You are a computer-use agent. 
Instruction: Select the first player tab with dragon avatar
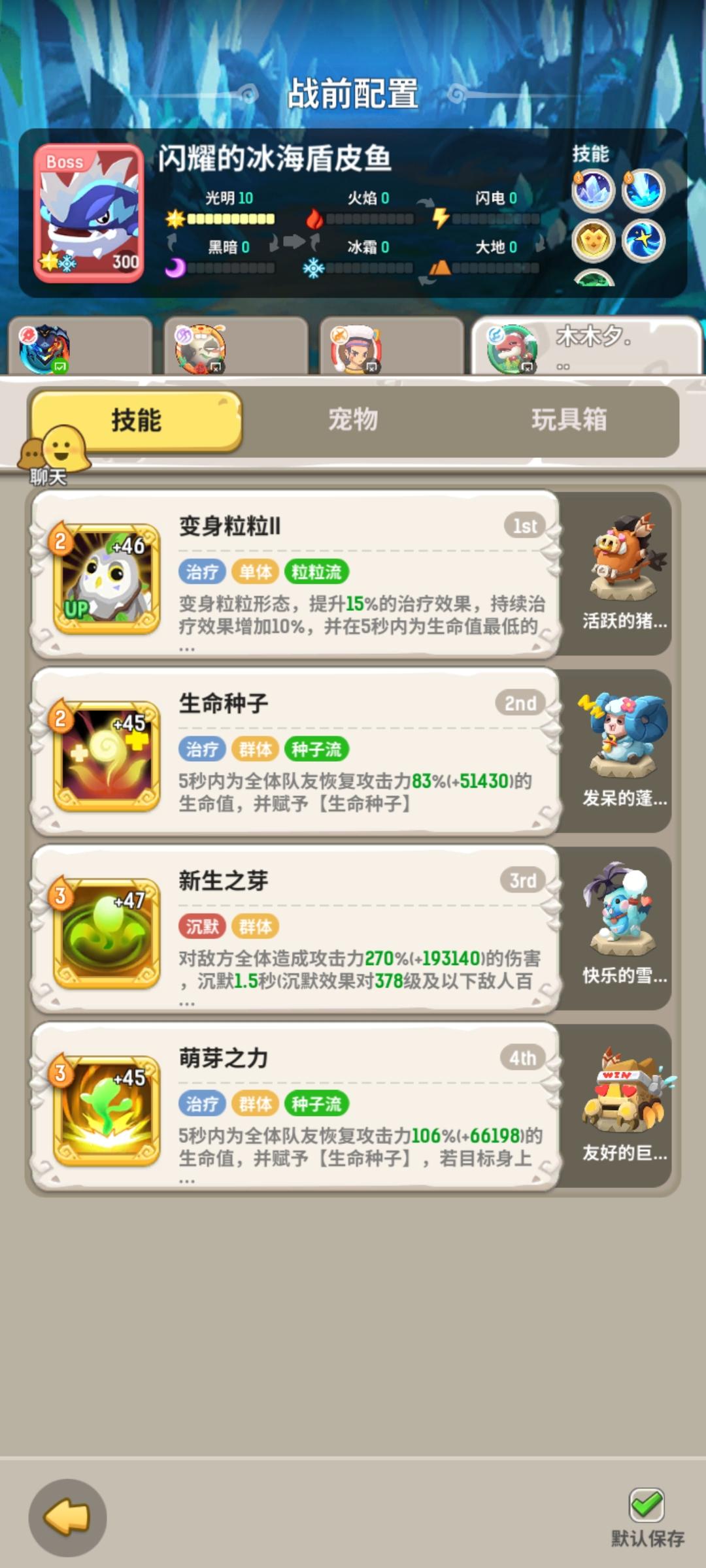tap(80, 346)
